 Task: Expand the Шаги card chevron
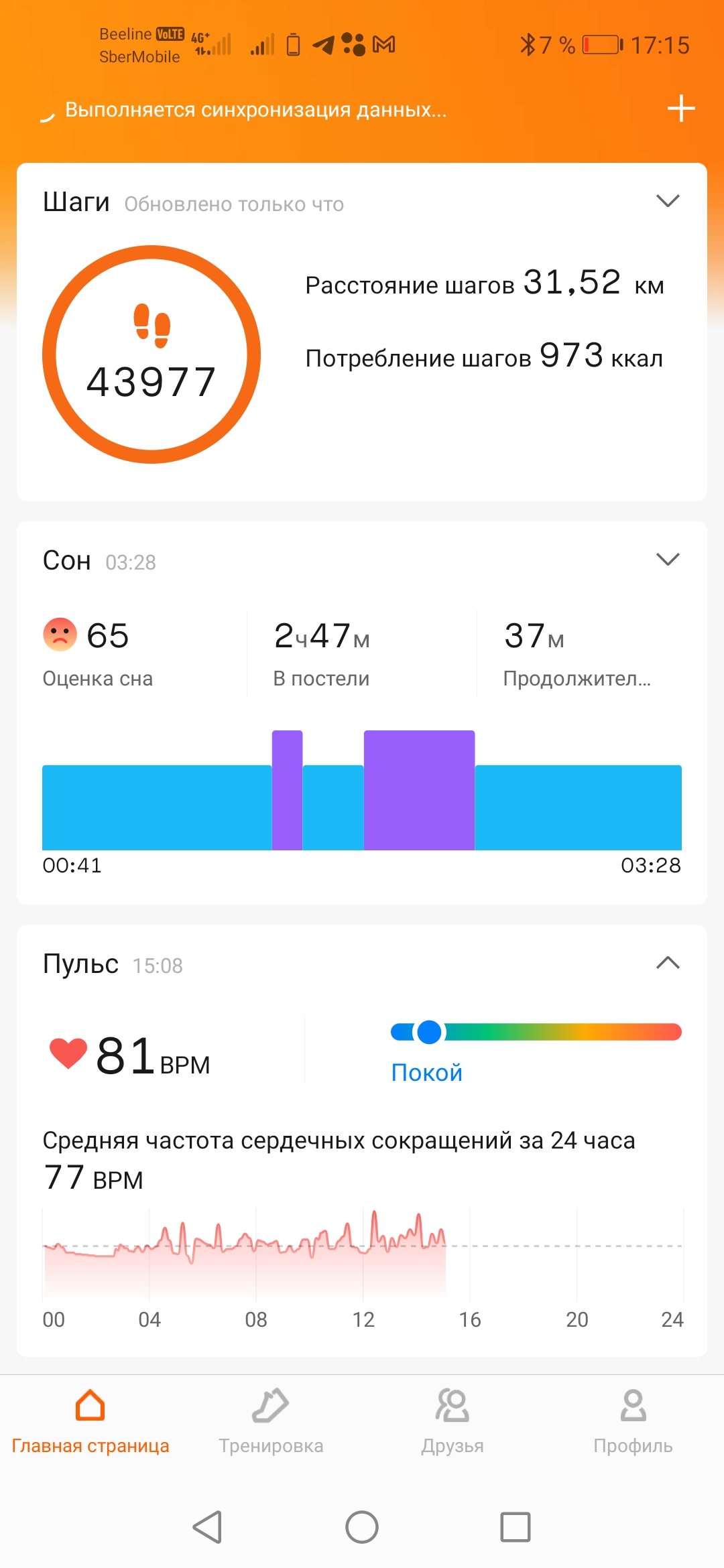point(668,201)
